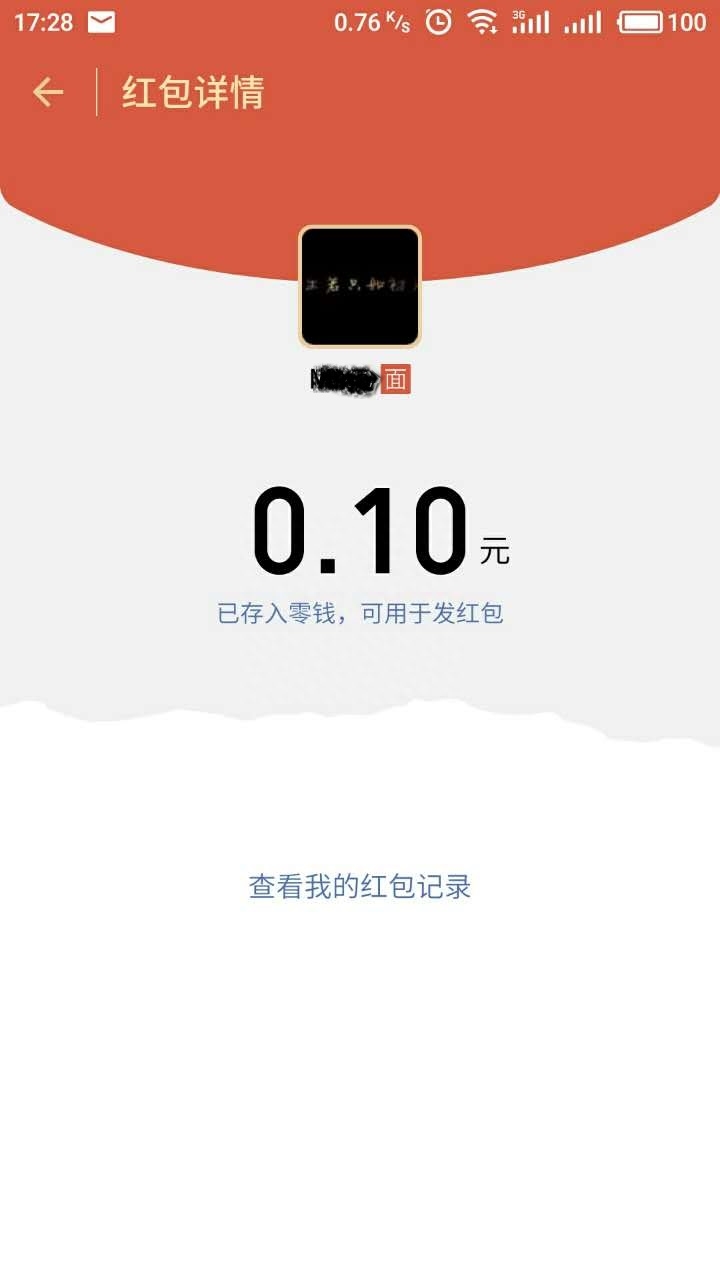Tap the 已存入零钱 deposit notice text
Screen dimensions: 720x1280
[x=360, y=613]
